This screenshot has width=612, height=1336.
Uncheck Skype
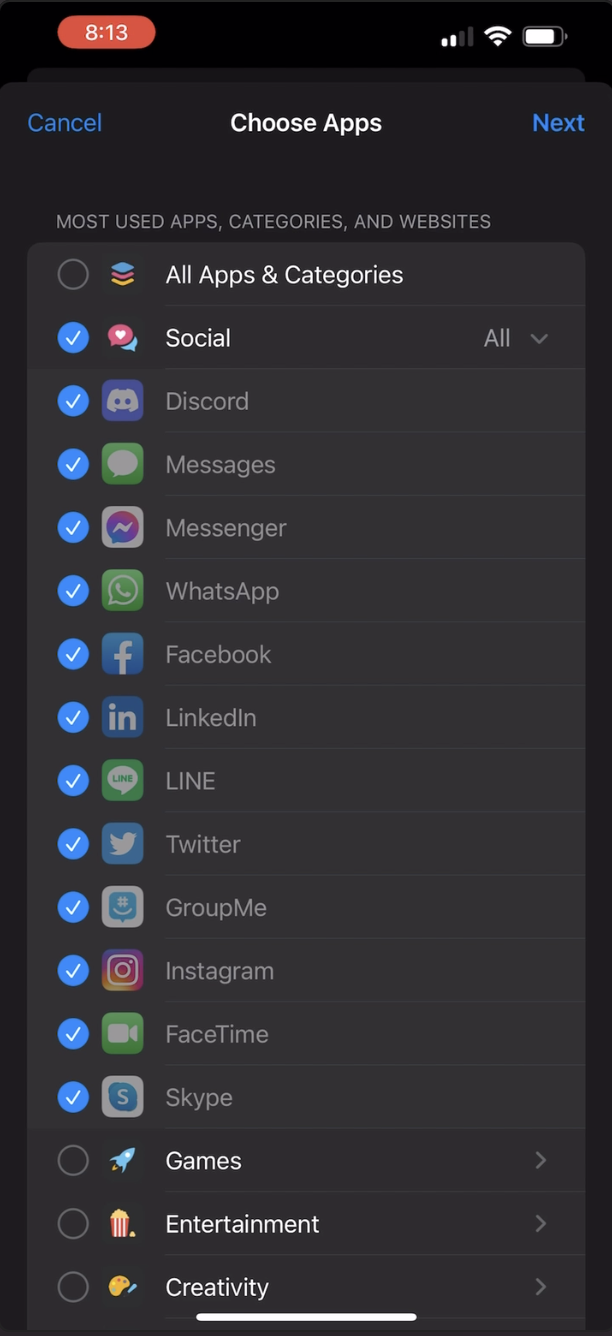(x=73, y=1097)
